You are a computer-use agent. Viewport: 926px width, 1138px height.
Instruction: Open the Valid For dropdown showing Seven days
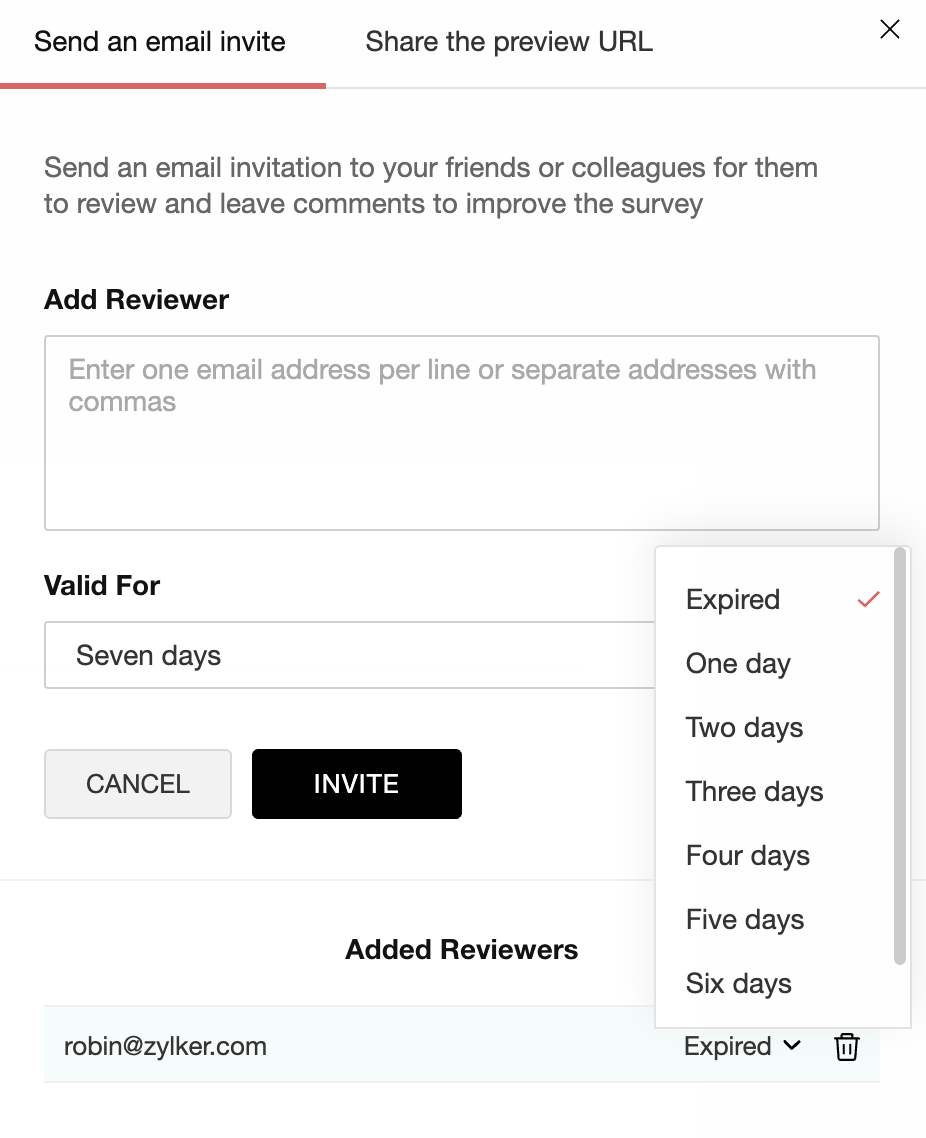point(350,656)
